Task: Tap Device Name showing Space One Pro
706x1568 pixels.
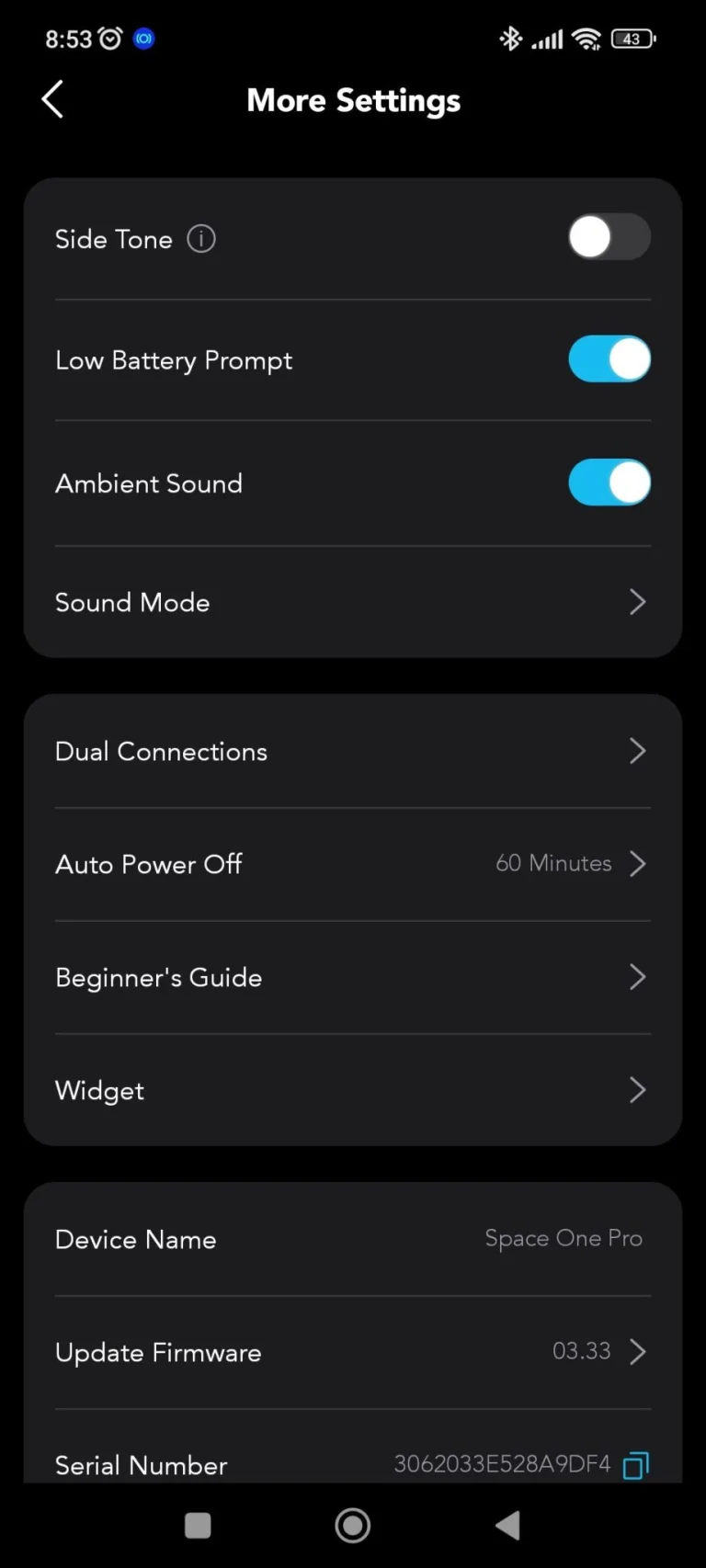Action: click(353, 1239)
